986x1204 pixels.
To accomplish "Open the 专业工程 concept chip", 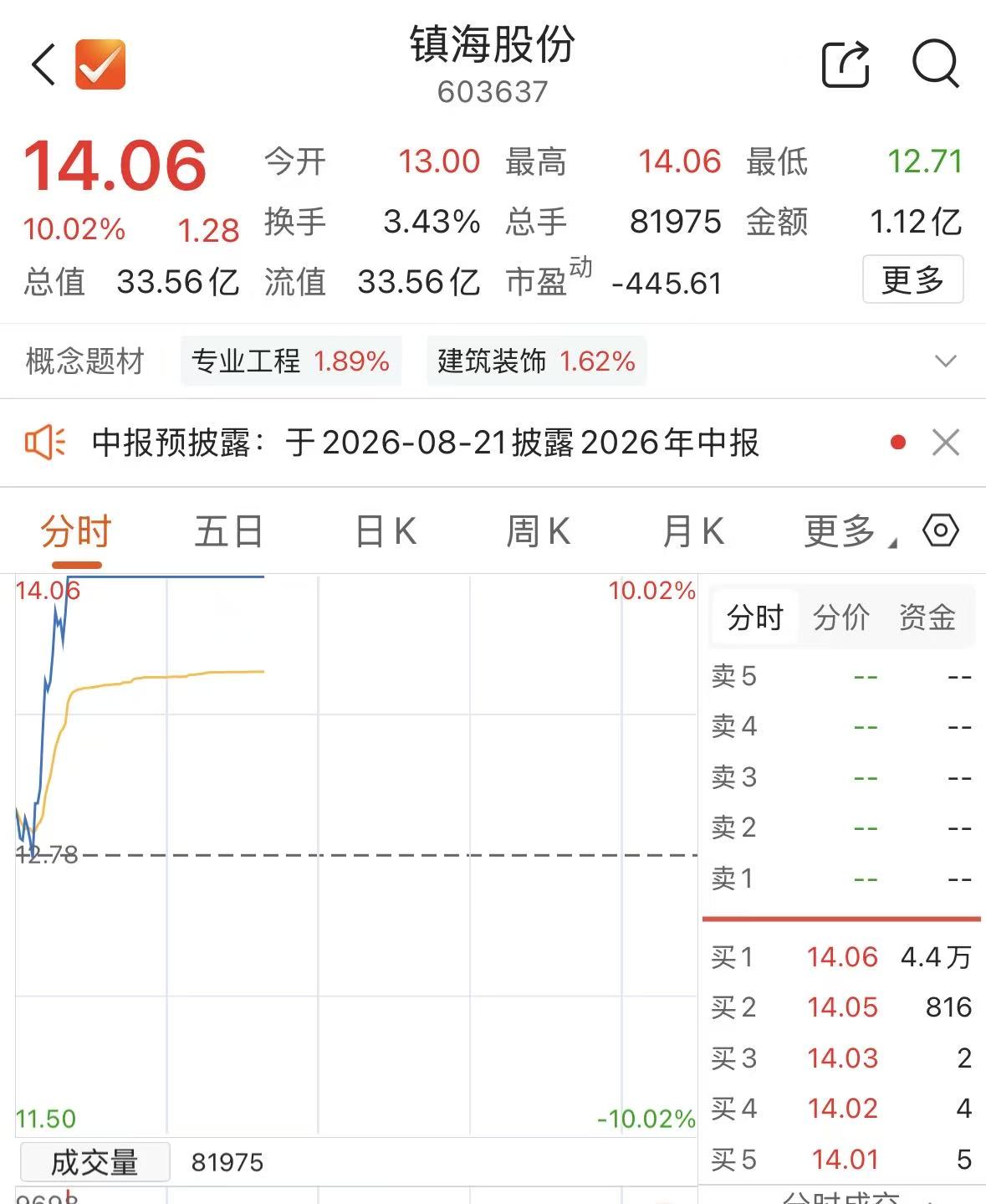I will pyautogui.click(x=290, y=361).
